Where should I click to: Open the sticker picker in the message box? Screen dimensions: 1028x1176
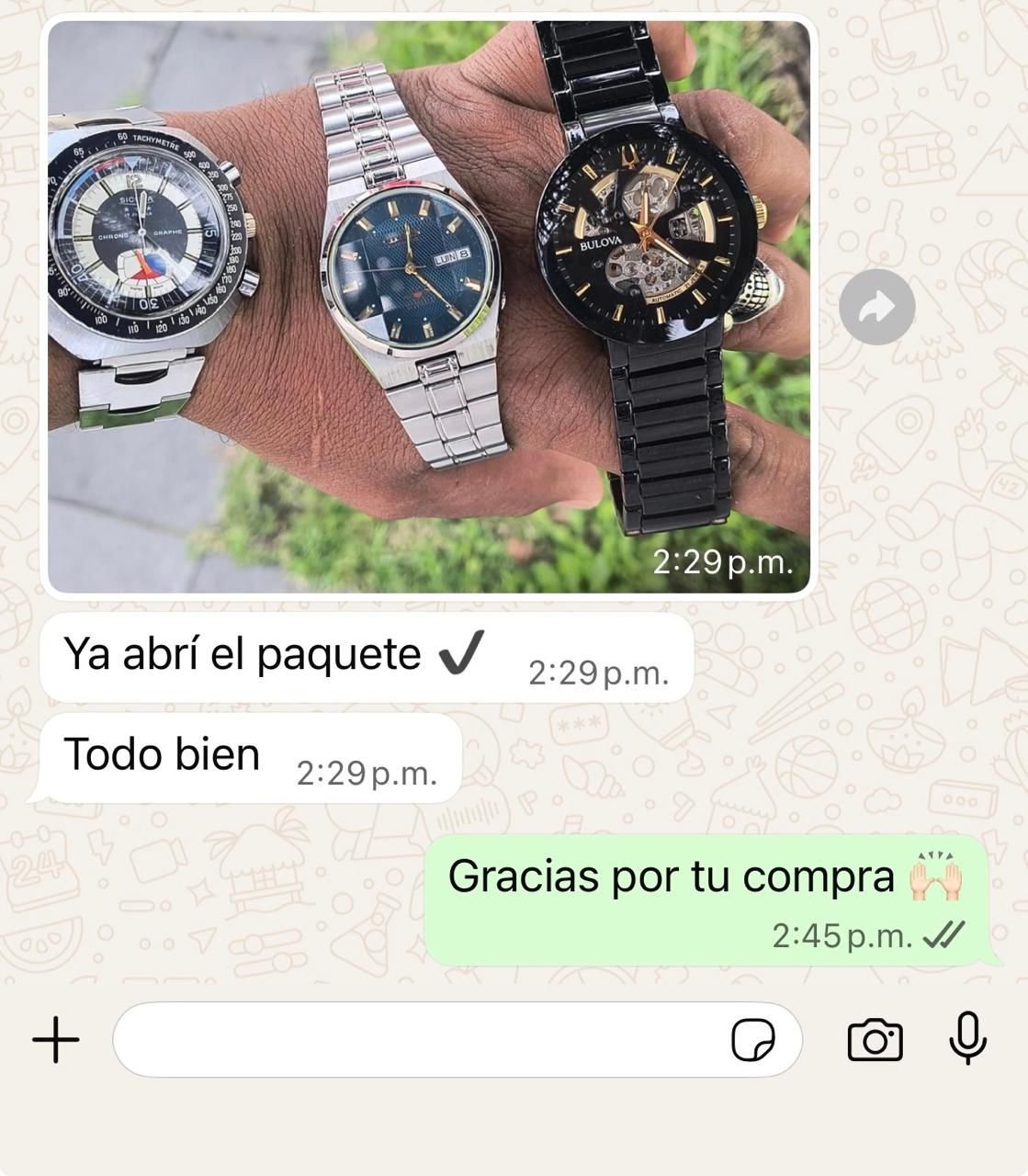coord(752,1041)
